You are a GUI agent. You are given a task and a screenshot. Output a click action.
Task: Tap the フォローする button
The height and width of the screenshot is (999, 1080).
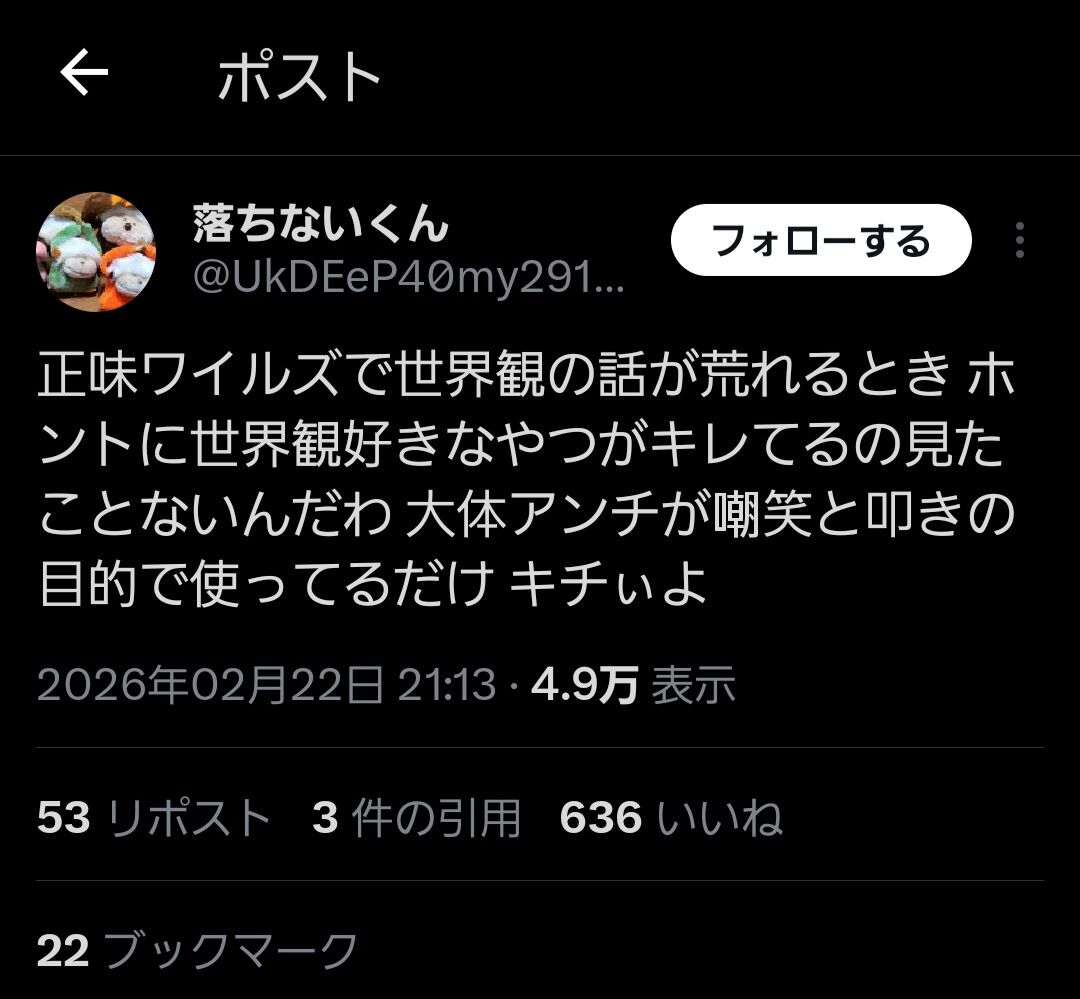tap(821, 240)
